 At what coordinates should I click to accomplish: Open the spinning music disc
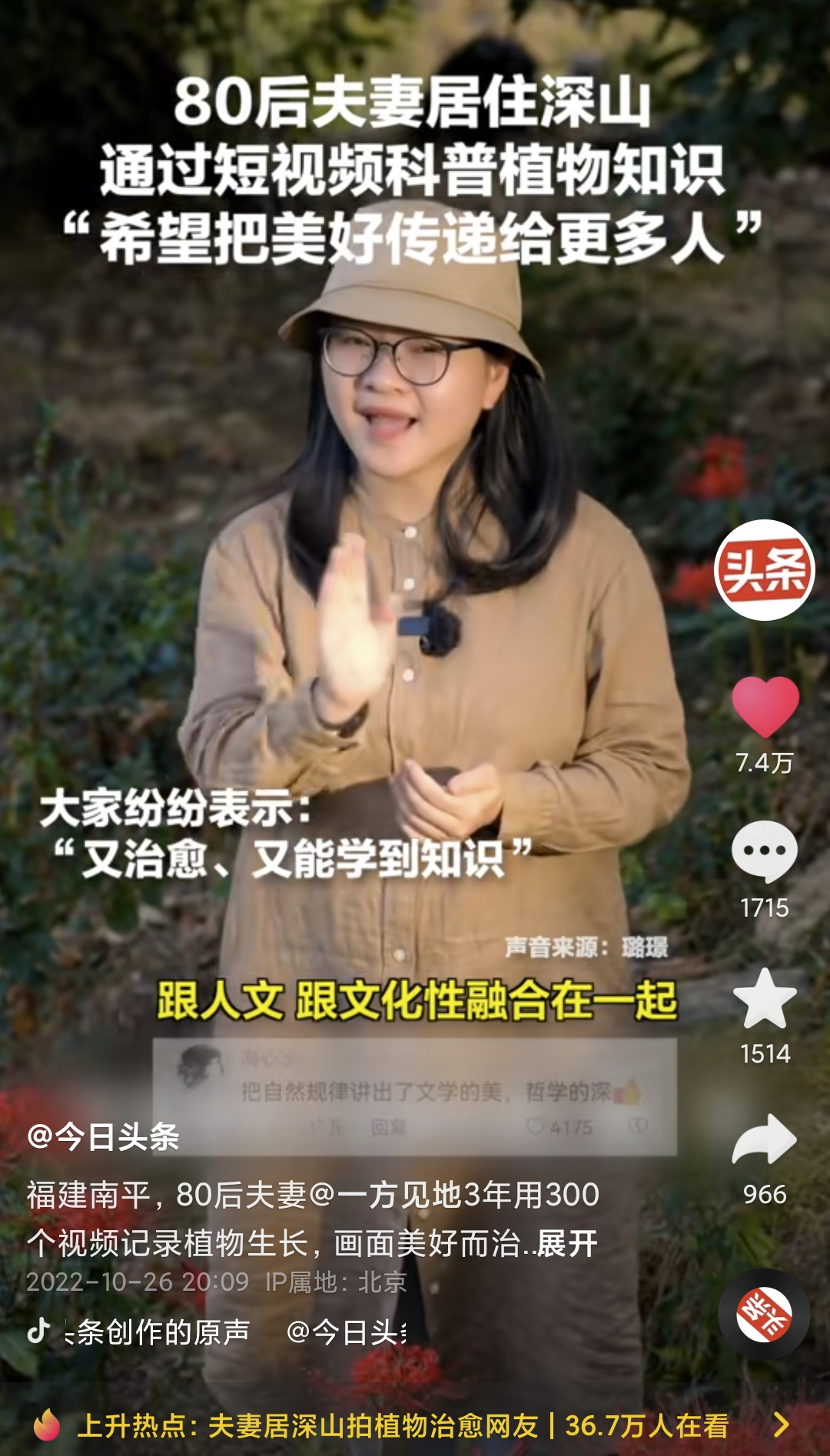tap(764, 1315)
